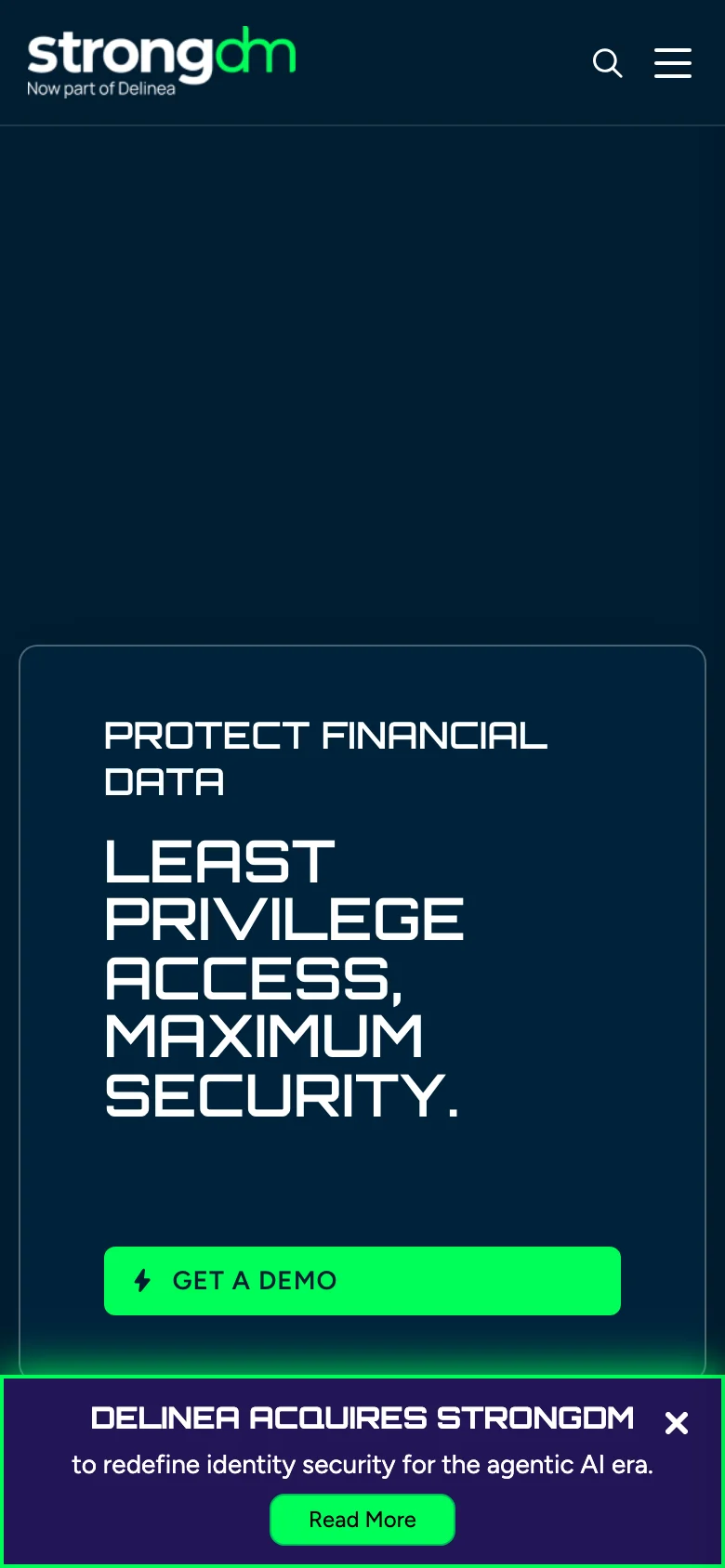Viewport: 725px width, 1568px height.
Task: Tap the Get a Demo button
Action: pos(362,1280)
